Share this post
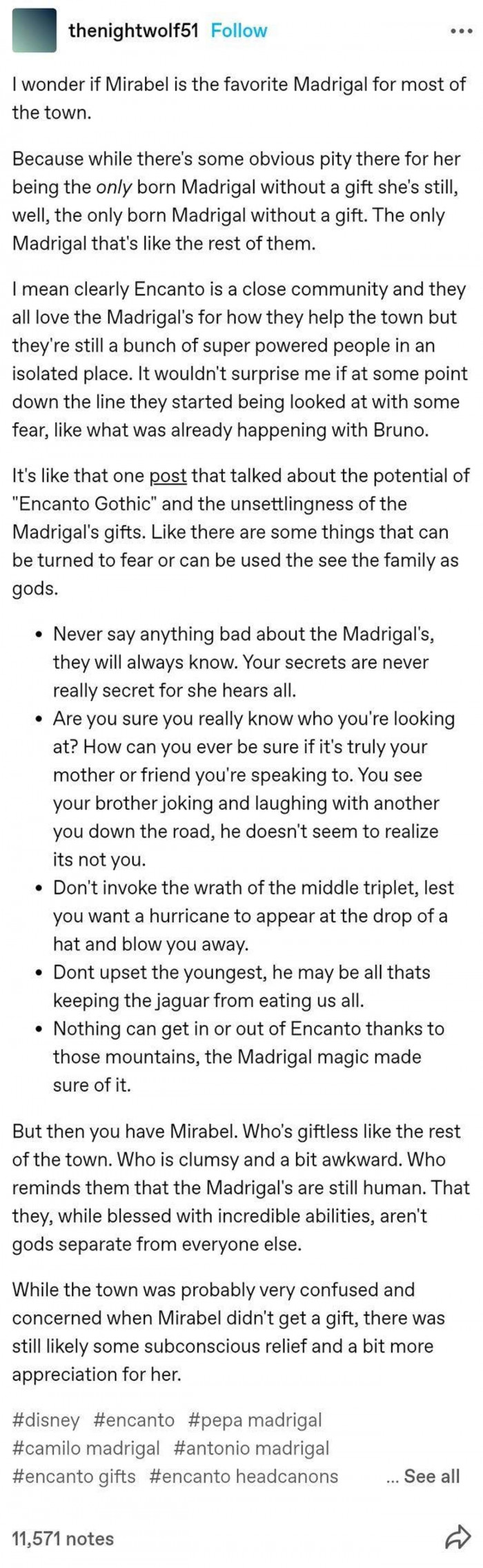This screenshot has height=1568, width=483. pos(456,1538)
